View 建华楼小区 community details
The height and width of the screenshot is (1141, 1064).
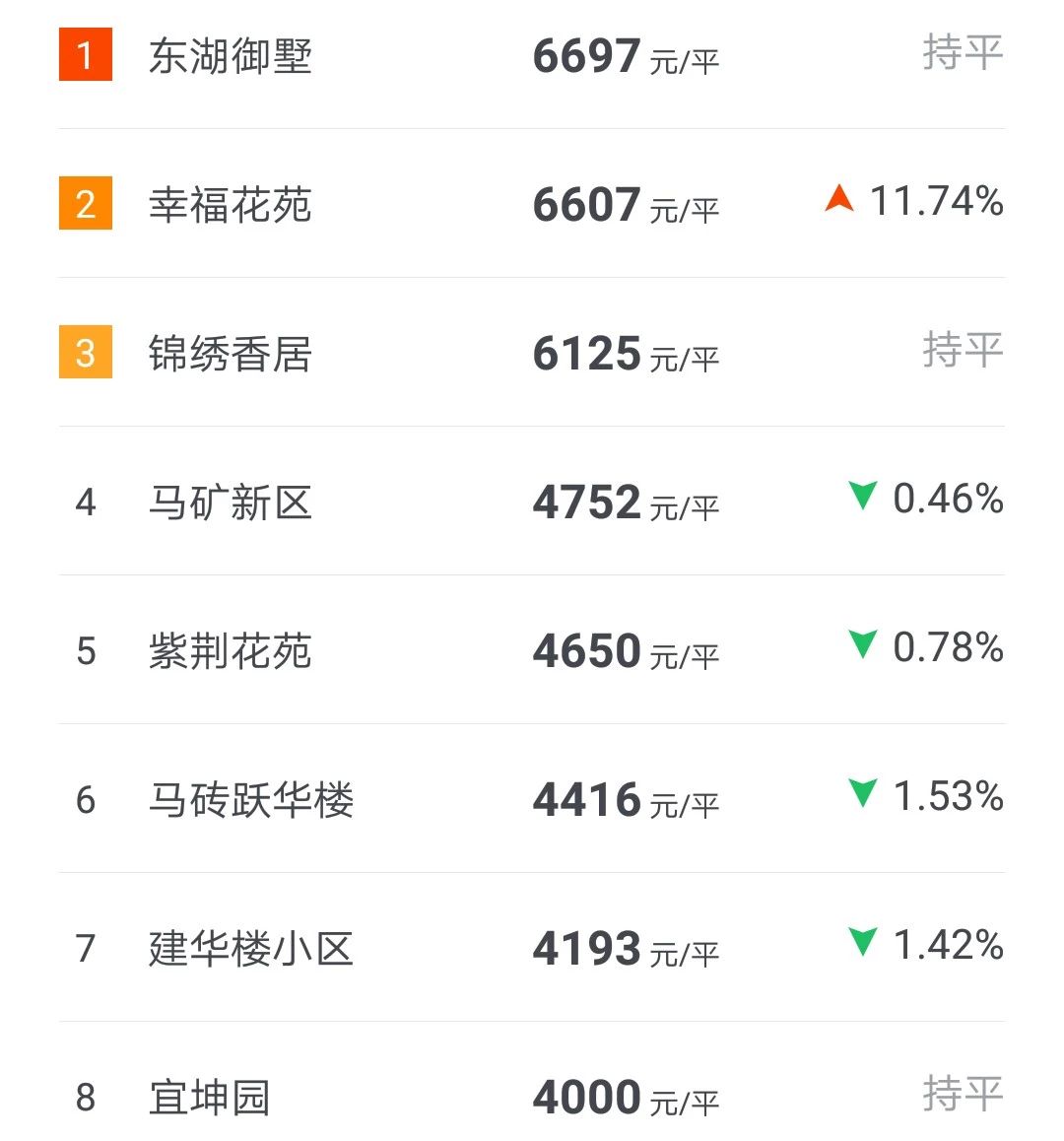[251, 949]
